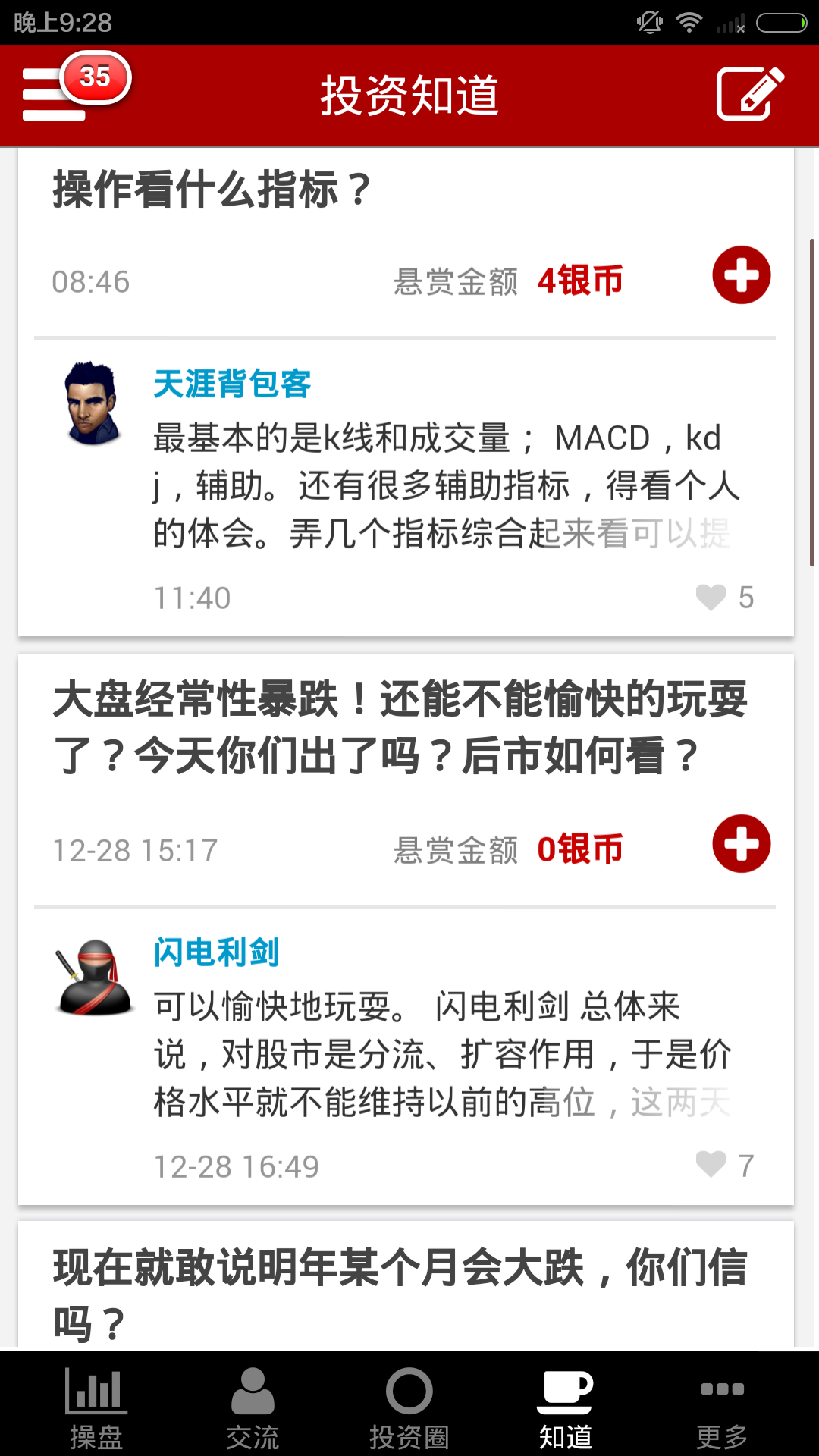Open question 大盘经常性暴跌
The height and width of the screenshot is (1456, 819).
click(400, 726)
